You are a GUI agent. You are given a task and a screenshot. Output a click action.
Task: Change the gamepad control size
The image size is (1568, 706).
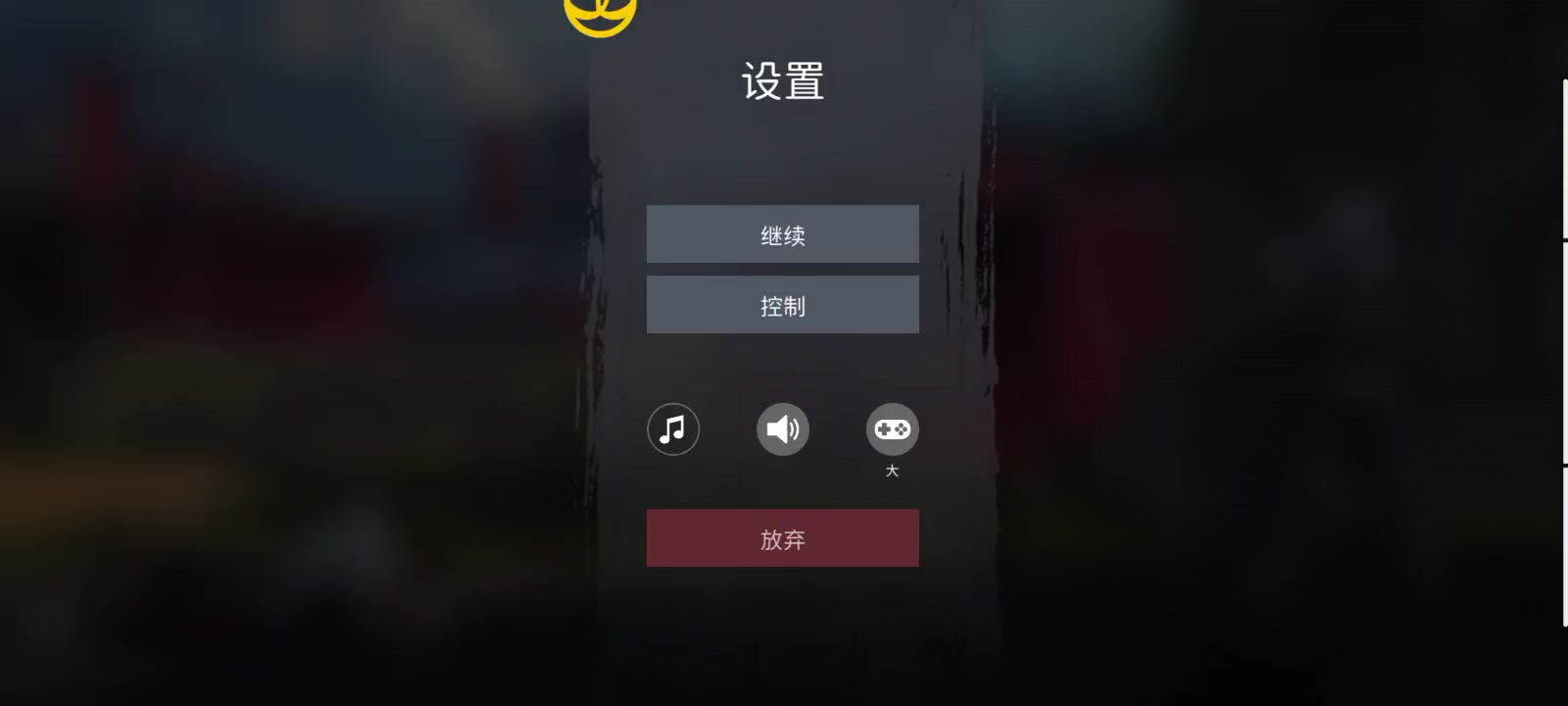pos(892,429)
